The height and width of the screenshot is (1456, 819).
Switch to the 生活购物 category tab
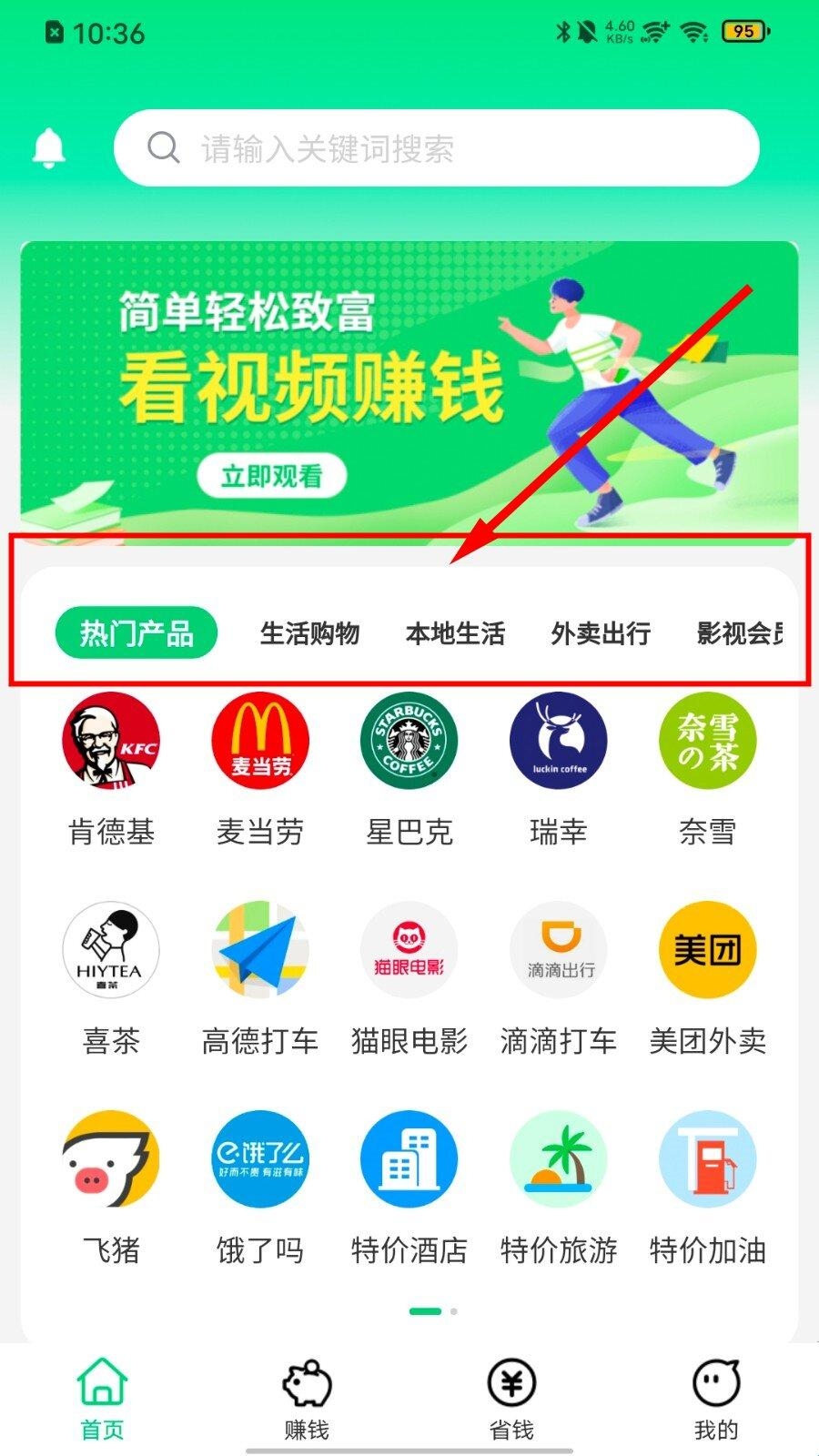[x=309, y=633]
